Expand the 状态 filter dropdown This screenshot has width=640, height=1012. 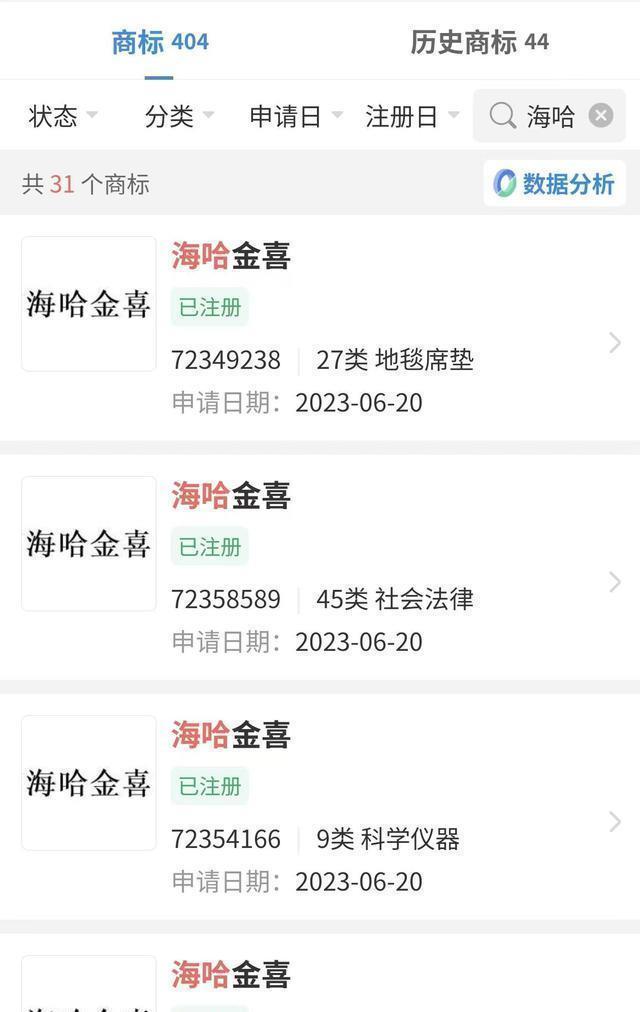click(x=63, y=116)
